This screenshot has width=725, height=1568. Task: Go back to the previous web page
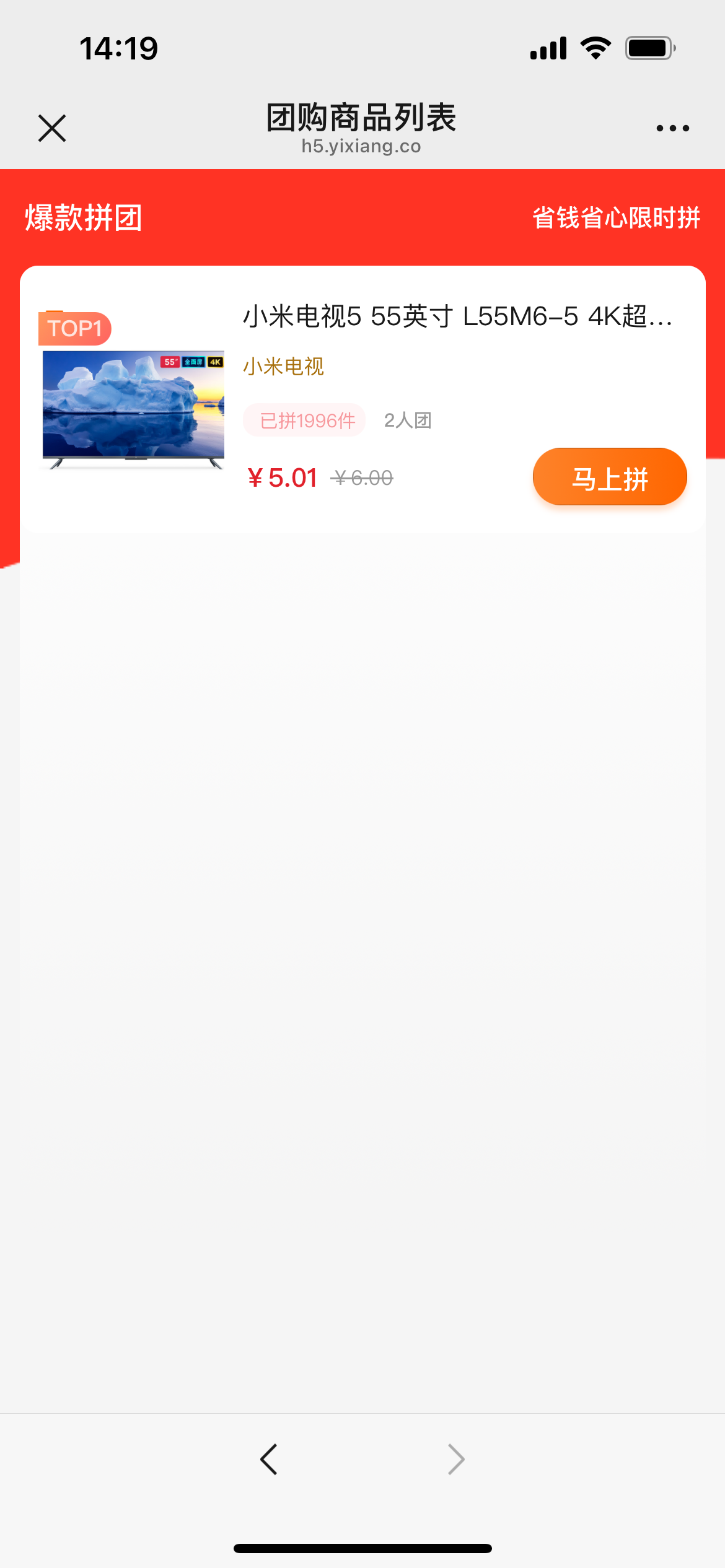point(269,1460)
